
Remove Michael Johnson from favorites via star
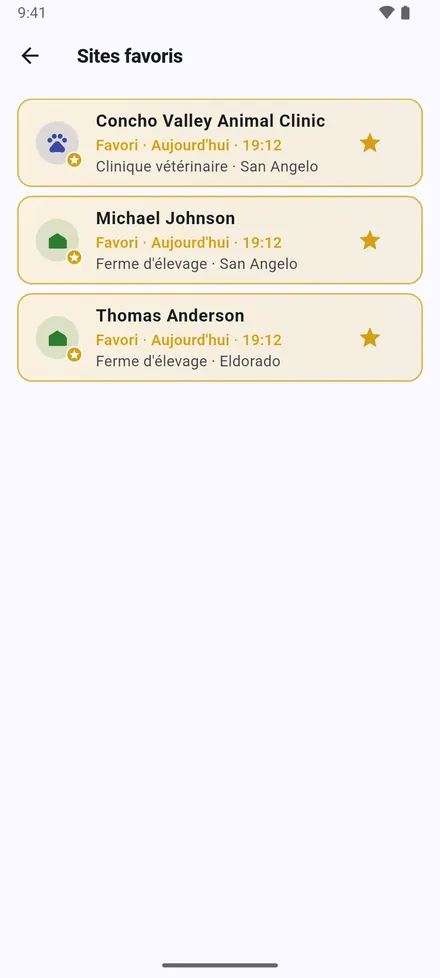[x=370, y=240]
